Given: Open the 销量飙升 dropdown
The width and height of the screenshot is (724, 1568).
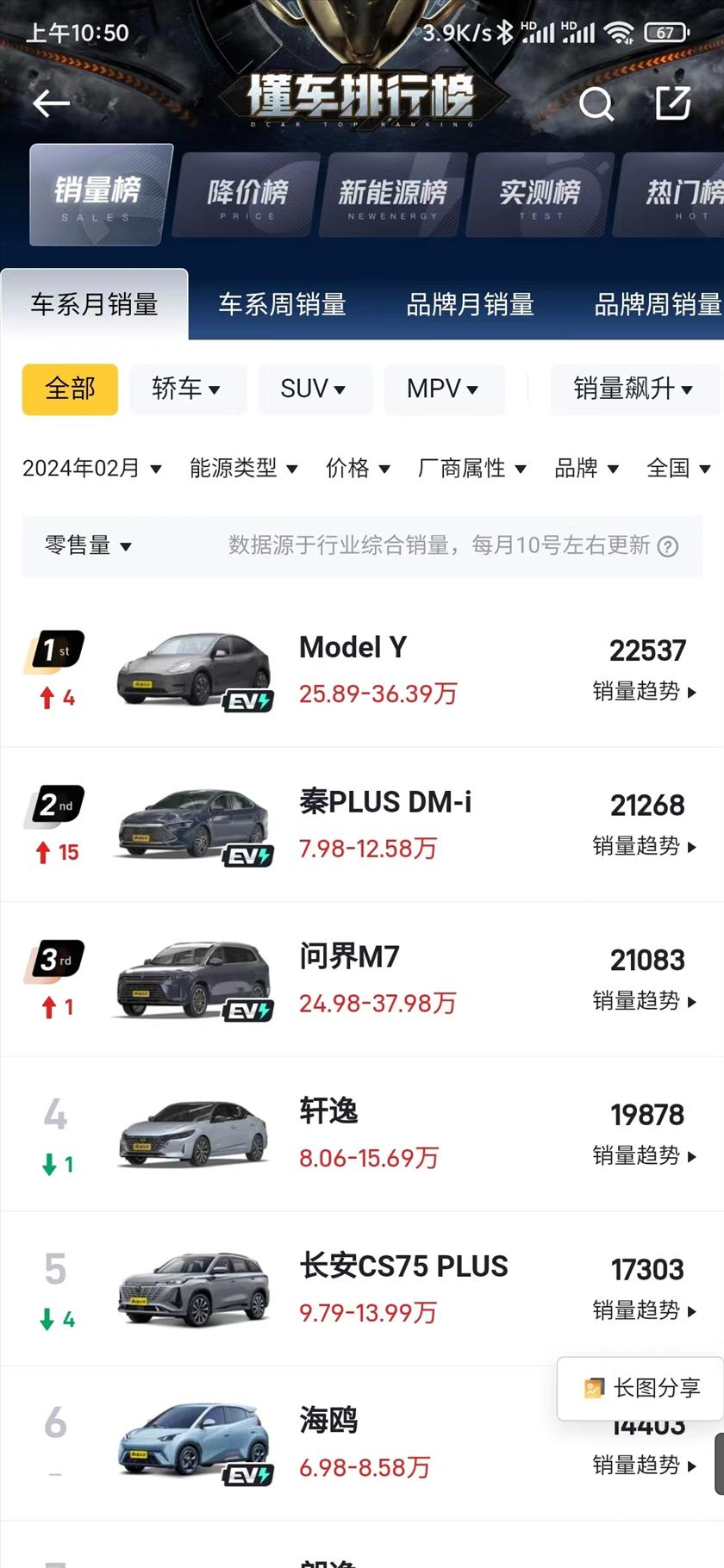Looking at the screenshot, I should (x=634, y=389).
